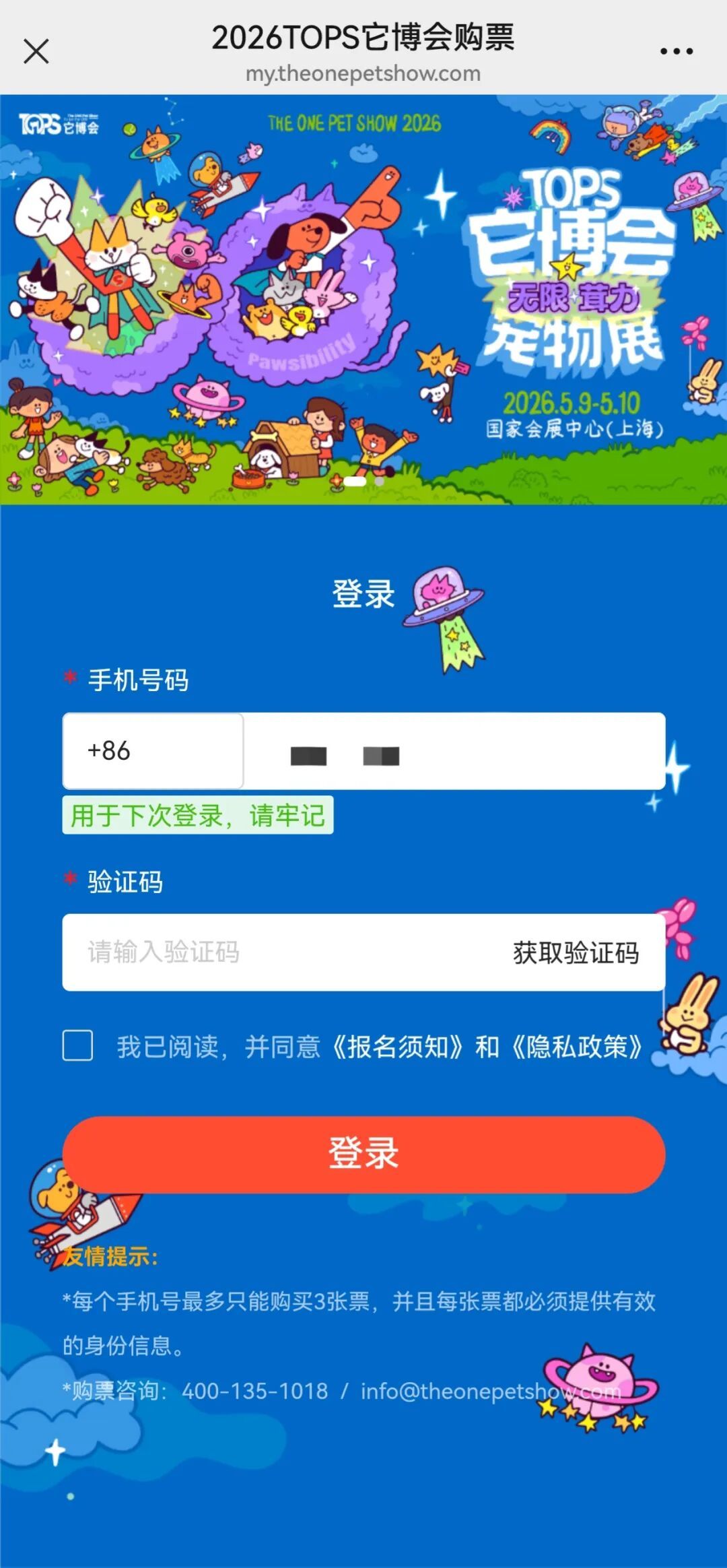Close the TOPS ticket purchase page
This screenshot has height=1568, width=727.
click(36, 51)
